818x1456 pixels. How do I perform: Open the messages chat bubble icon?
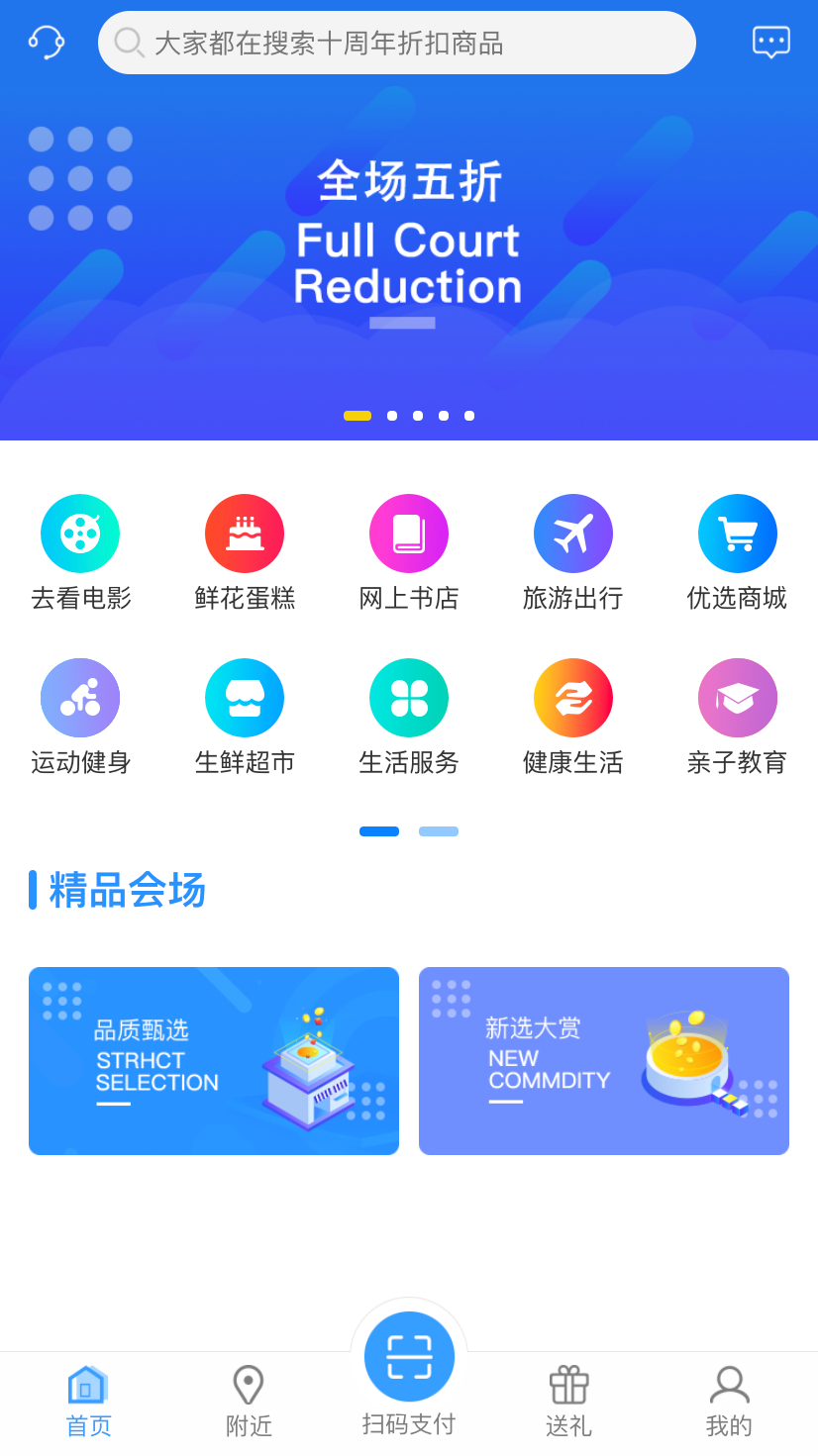(x=770, y=42)
